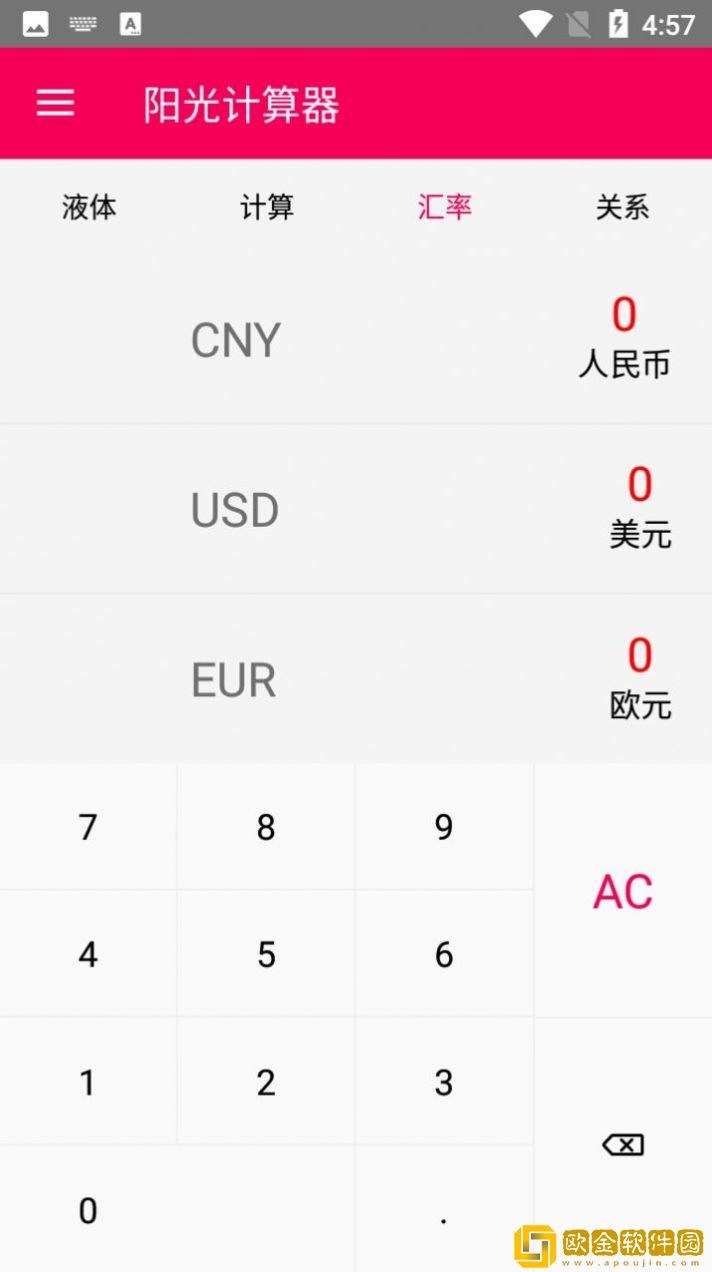Delete last digit with backspace key

pos(623,1145)
